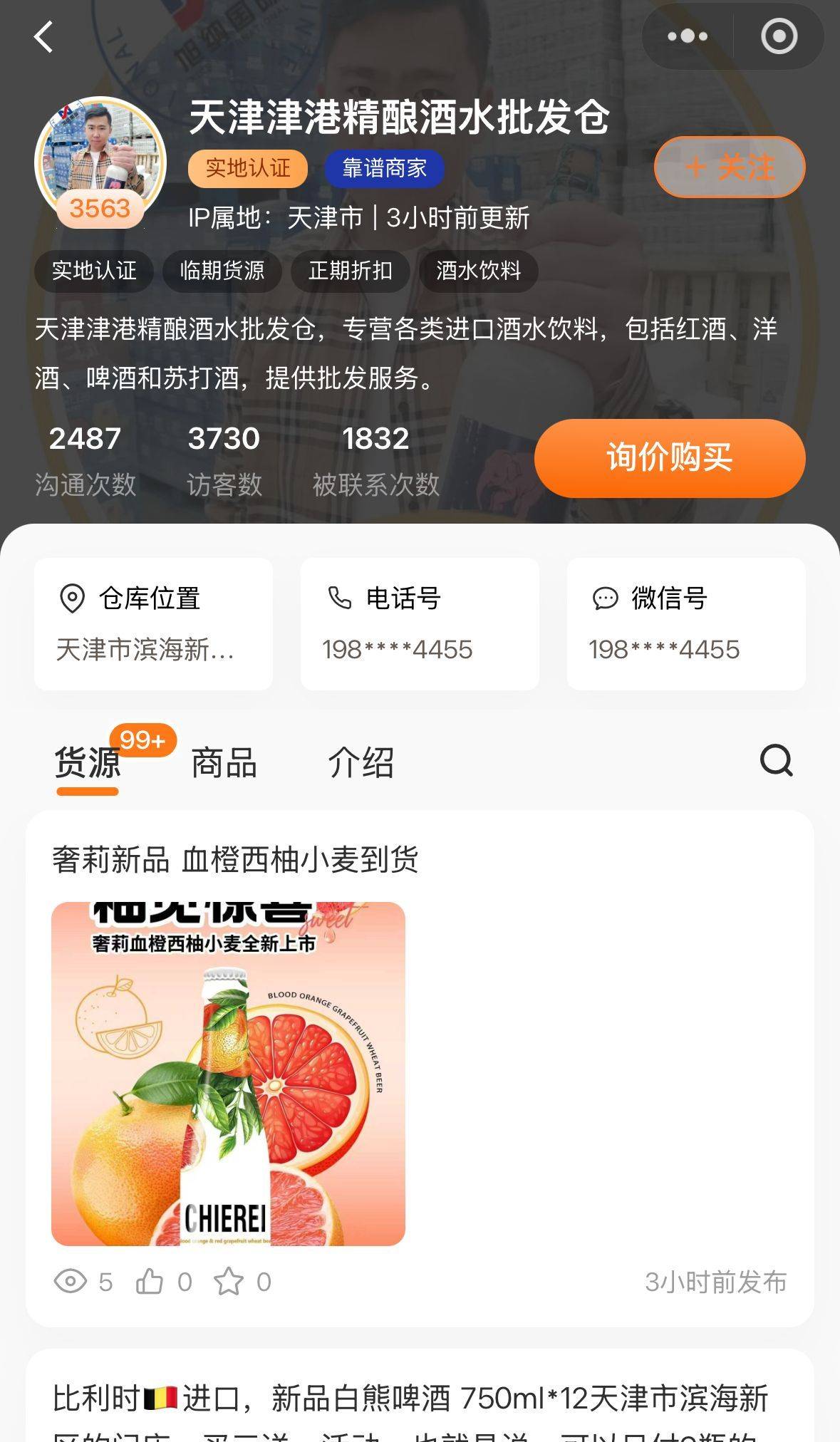Tap the 询价购买 purchase button
The height and width of the screenshot is (1442, 840).
pyautogui.click(x=671, y=458)
